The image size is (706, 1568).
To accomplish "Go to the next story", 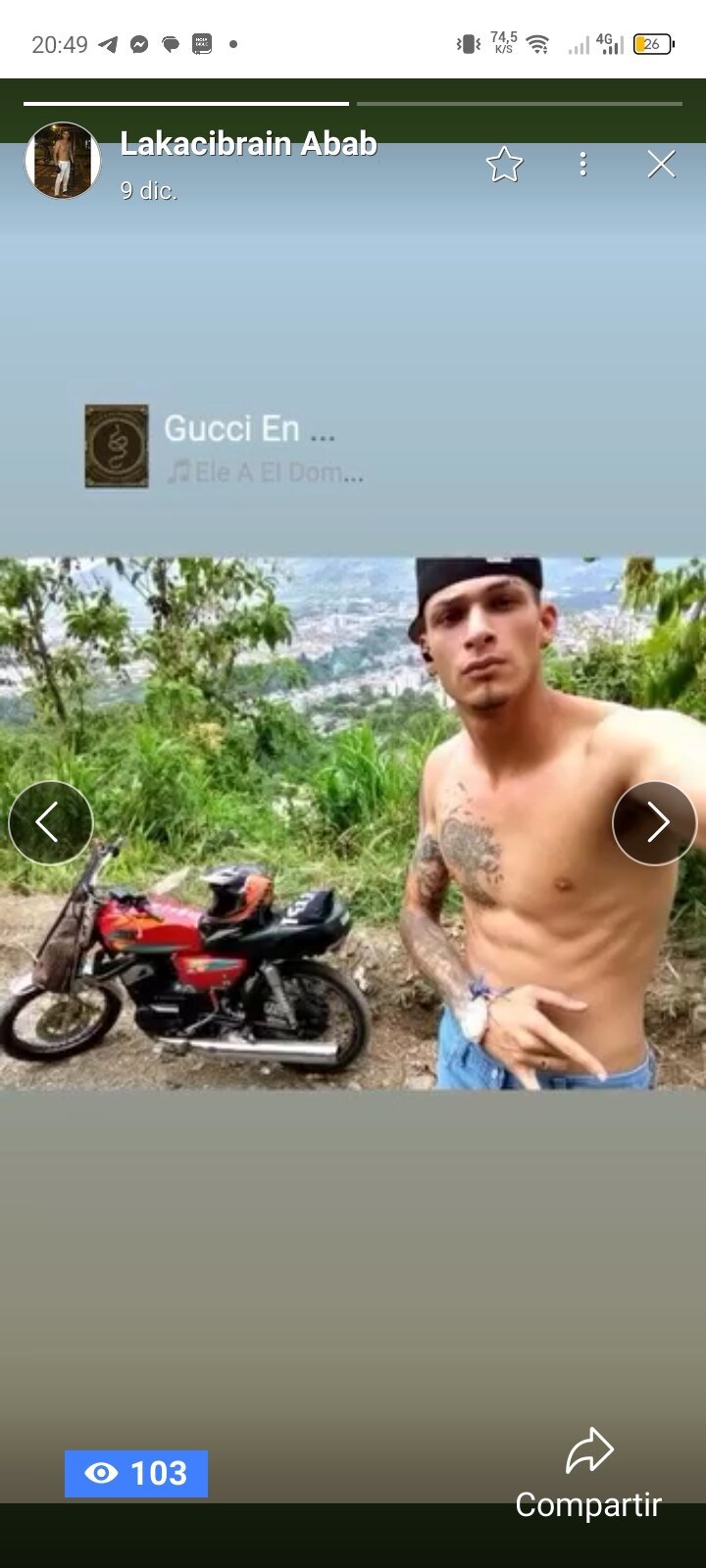I will (654, 823).
